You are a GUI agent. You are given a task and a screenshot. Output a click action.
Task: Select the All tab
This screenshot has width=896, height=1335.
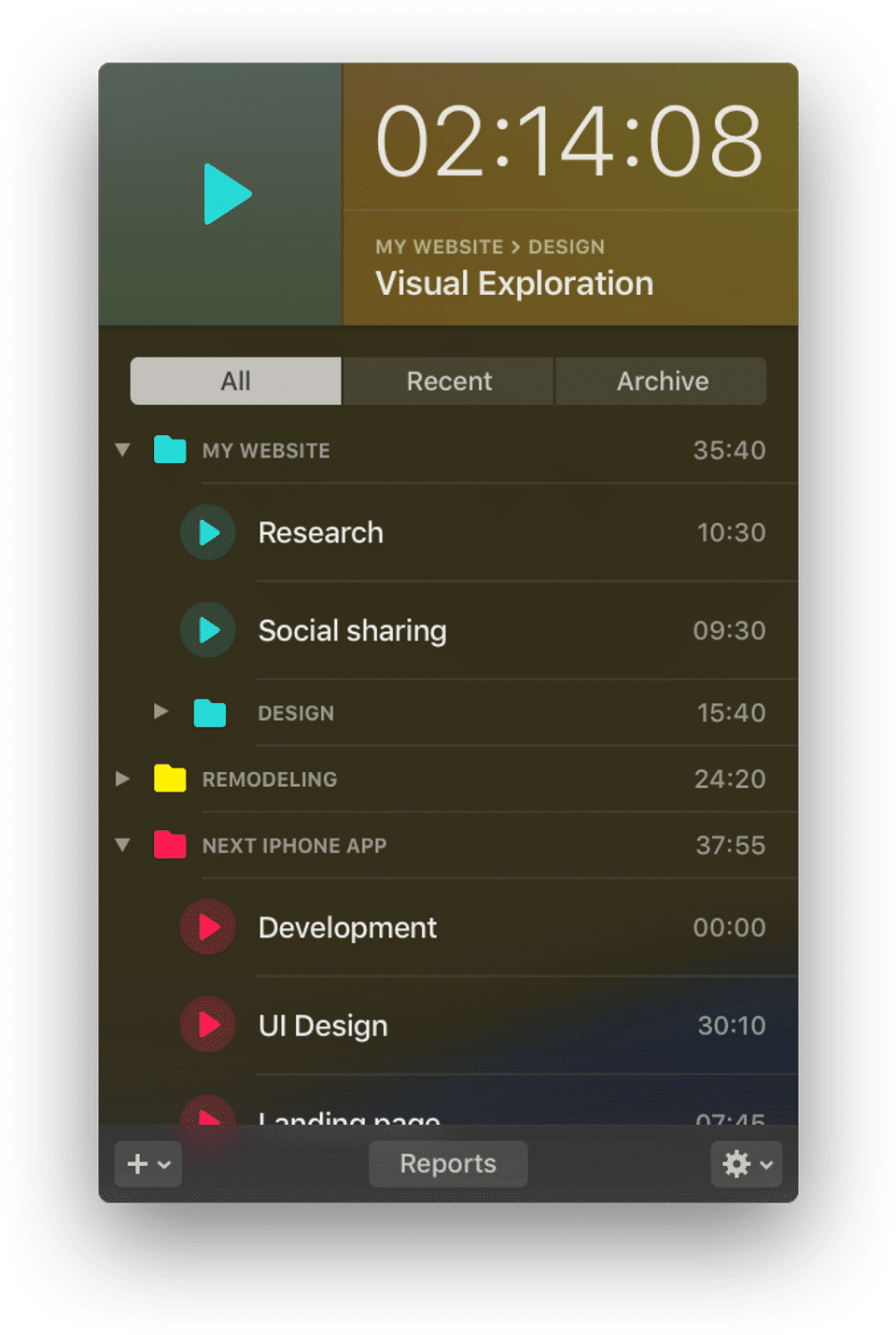tap(235, 381)
